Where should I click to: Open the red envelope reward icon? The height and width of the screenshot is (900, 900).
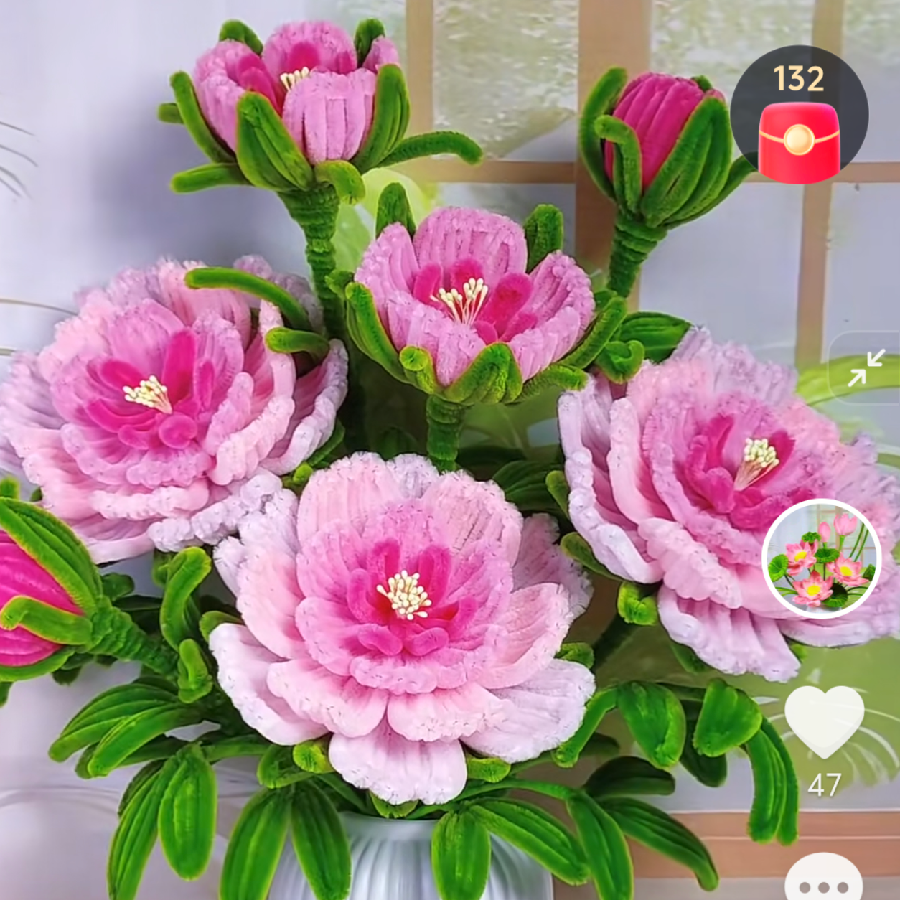(x=798, y=140)
